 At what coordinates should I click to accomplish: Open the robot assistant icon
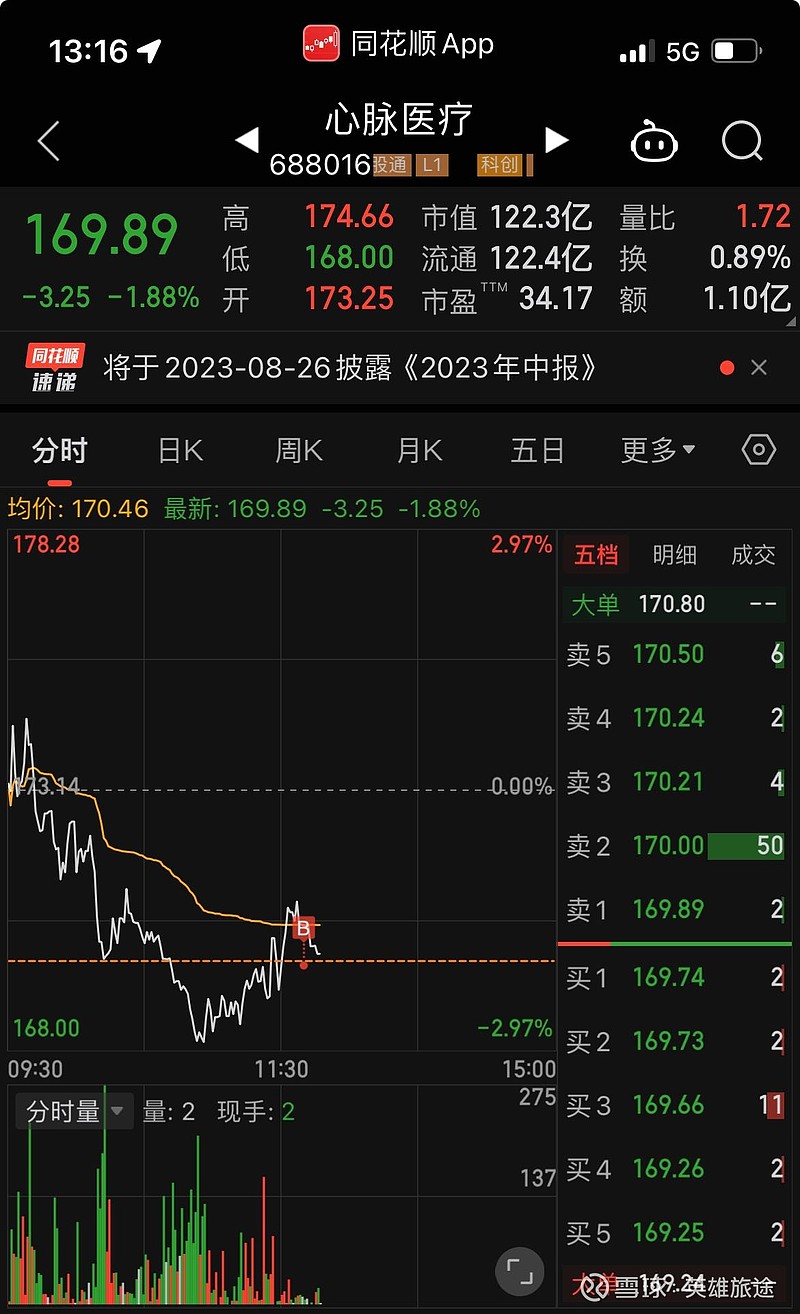pos(654,142)
